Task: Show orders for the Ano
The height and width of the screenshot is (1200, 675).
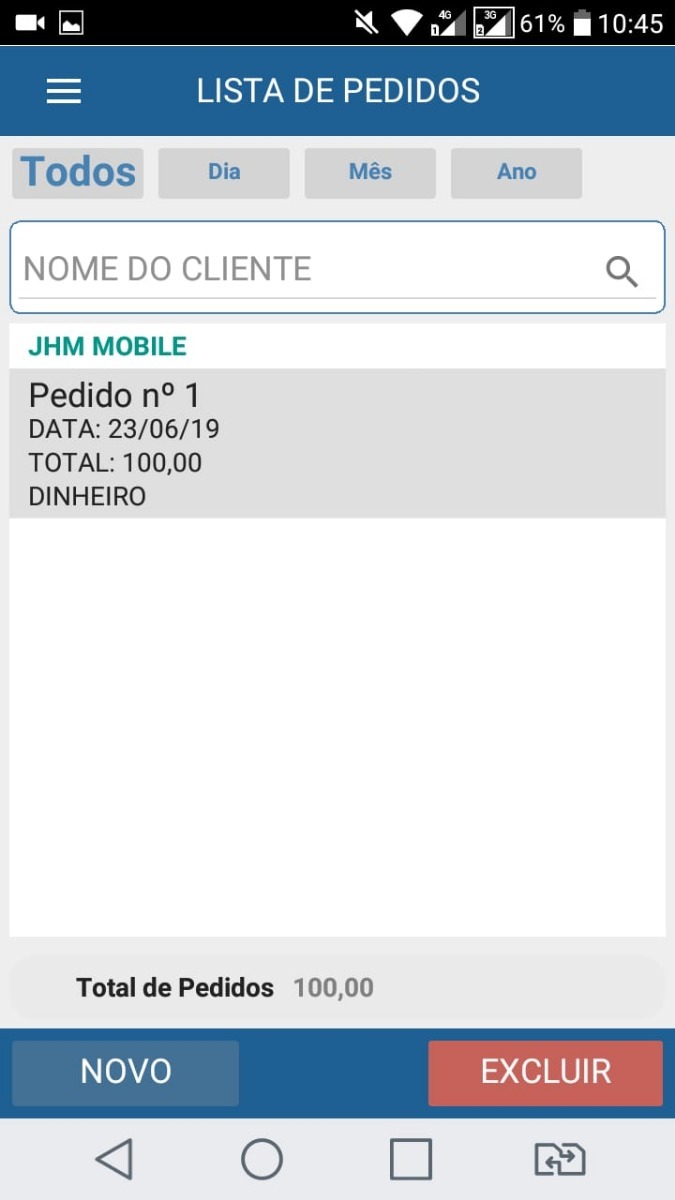Action: click(516, 173)
